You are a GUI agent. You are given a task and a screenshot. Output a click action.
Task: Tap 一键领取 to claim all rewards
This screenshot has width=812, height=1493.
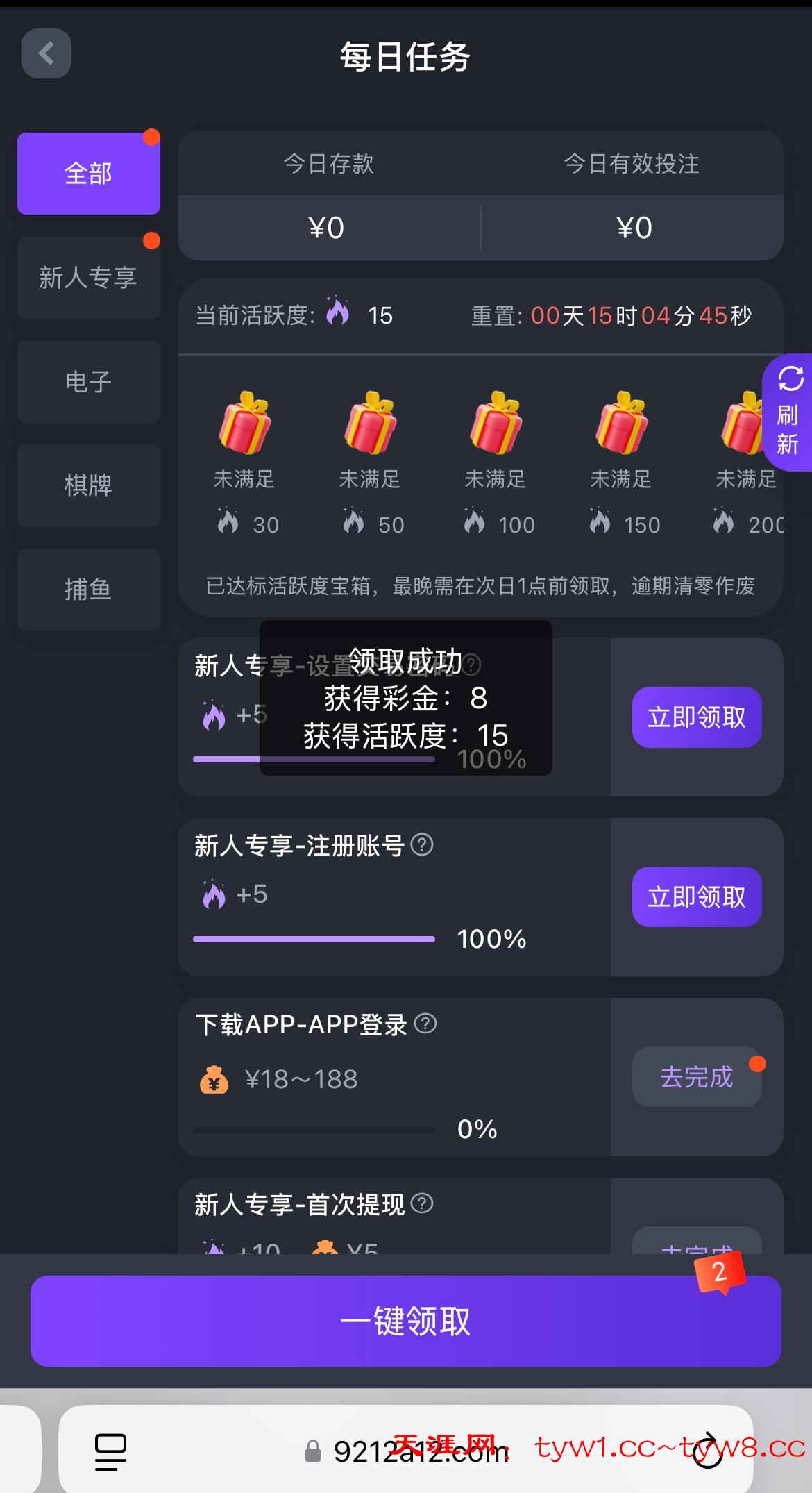[406, 1321]
